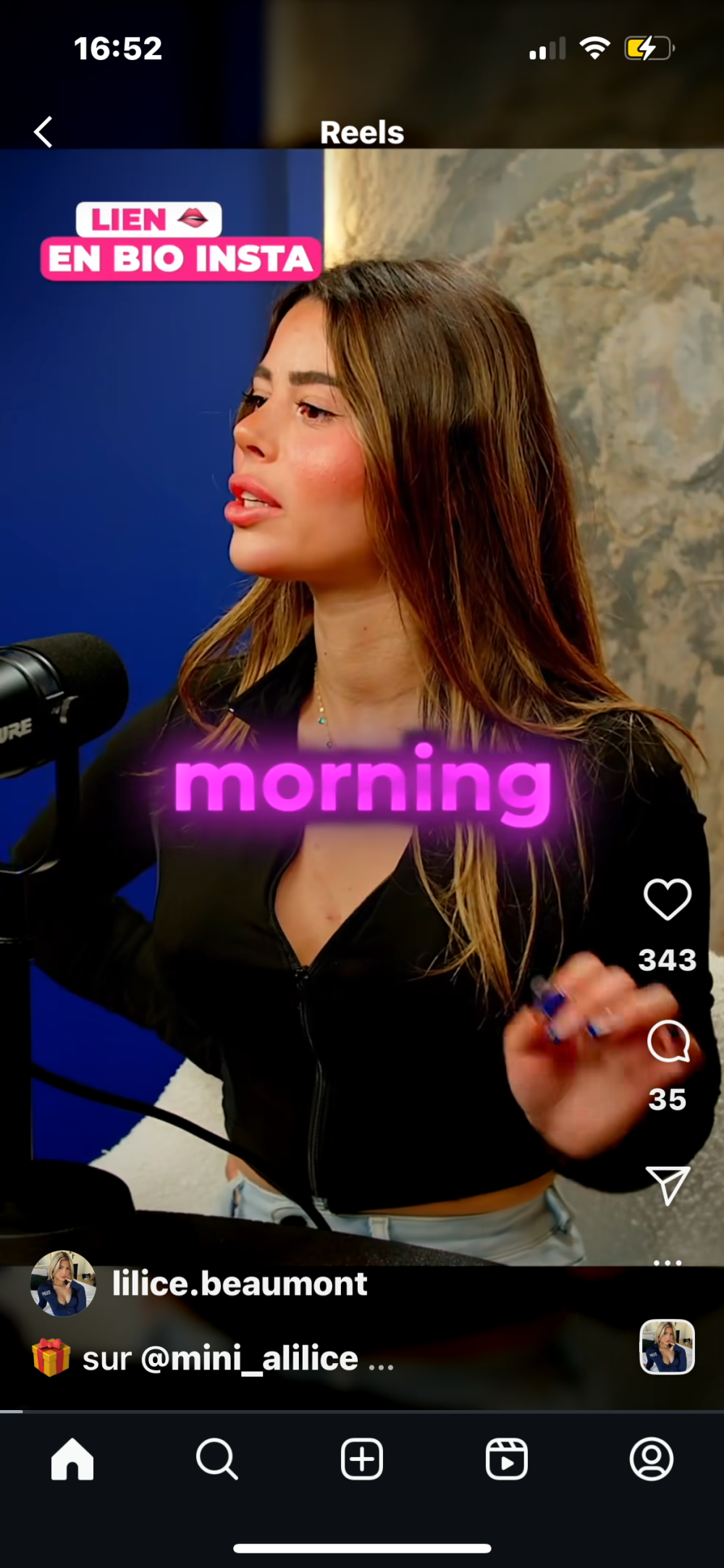Like this reel with the heart icon
The image size is (724, 1568).
click(x=667, y=899)
